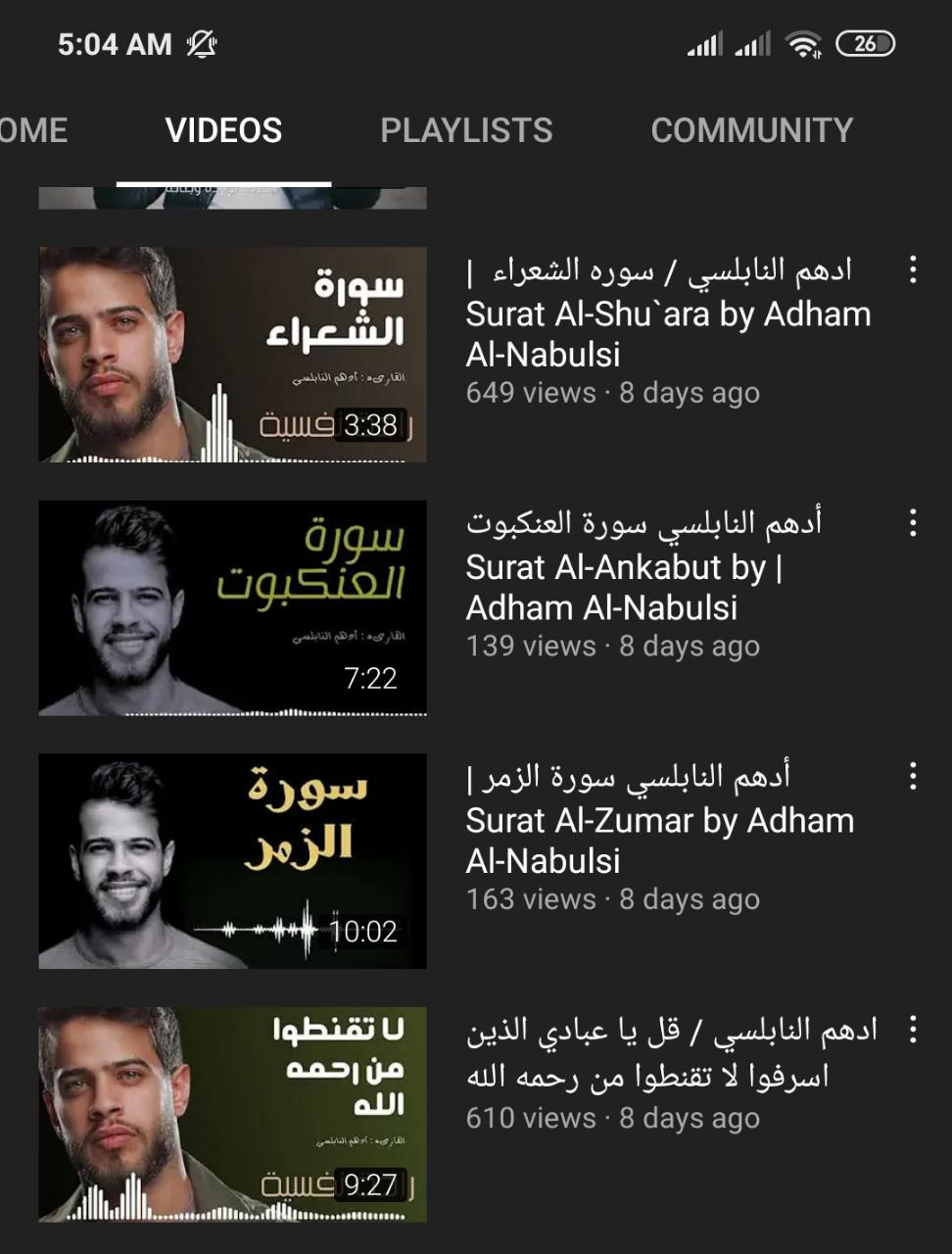This screenshot has height=1254, width=952.
Task: Play the 9:27 video with 610 views
Action: click(232, 1114)
